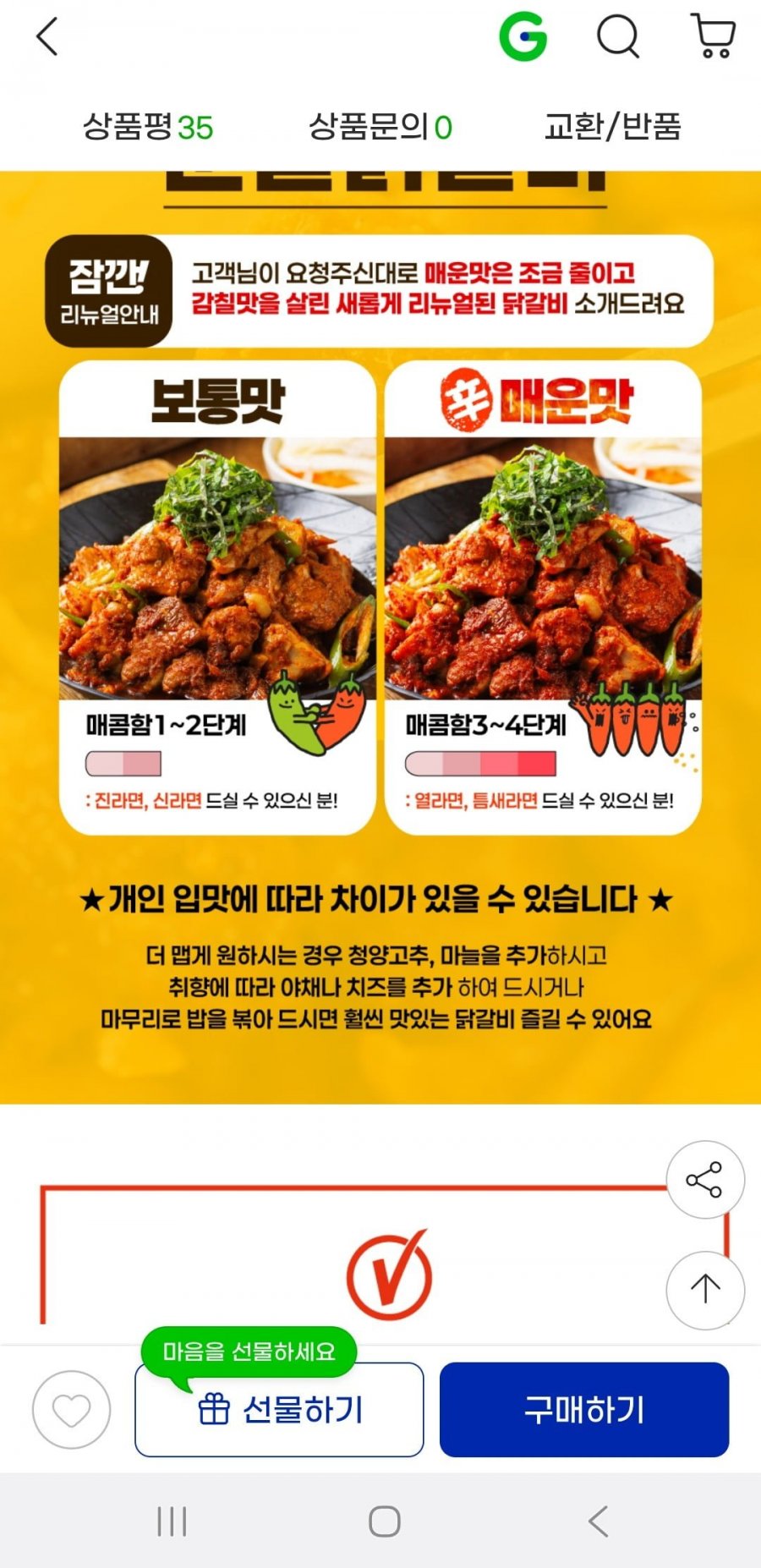The height and width of the screenshot is (1568, 761).
Task: Share this product
Action: pos(704,1180)
